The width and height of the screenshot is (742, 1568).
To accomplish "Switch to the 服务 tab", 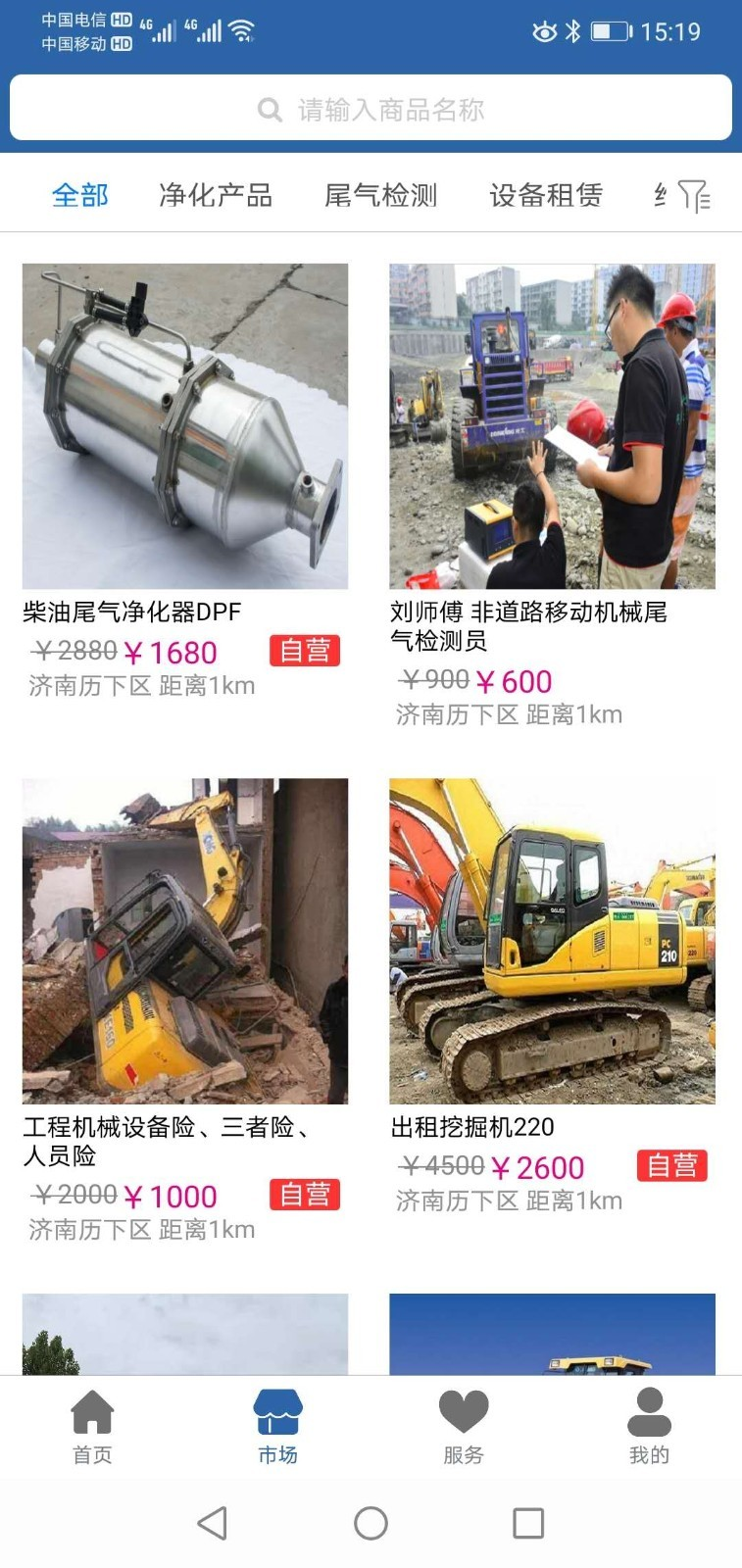I will 463,1427.
